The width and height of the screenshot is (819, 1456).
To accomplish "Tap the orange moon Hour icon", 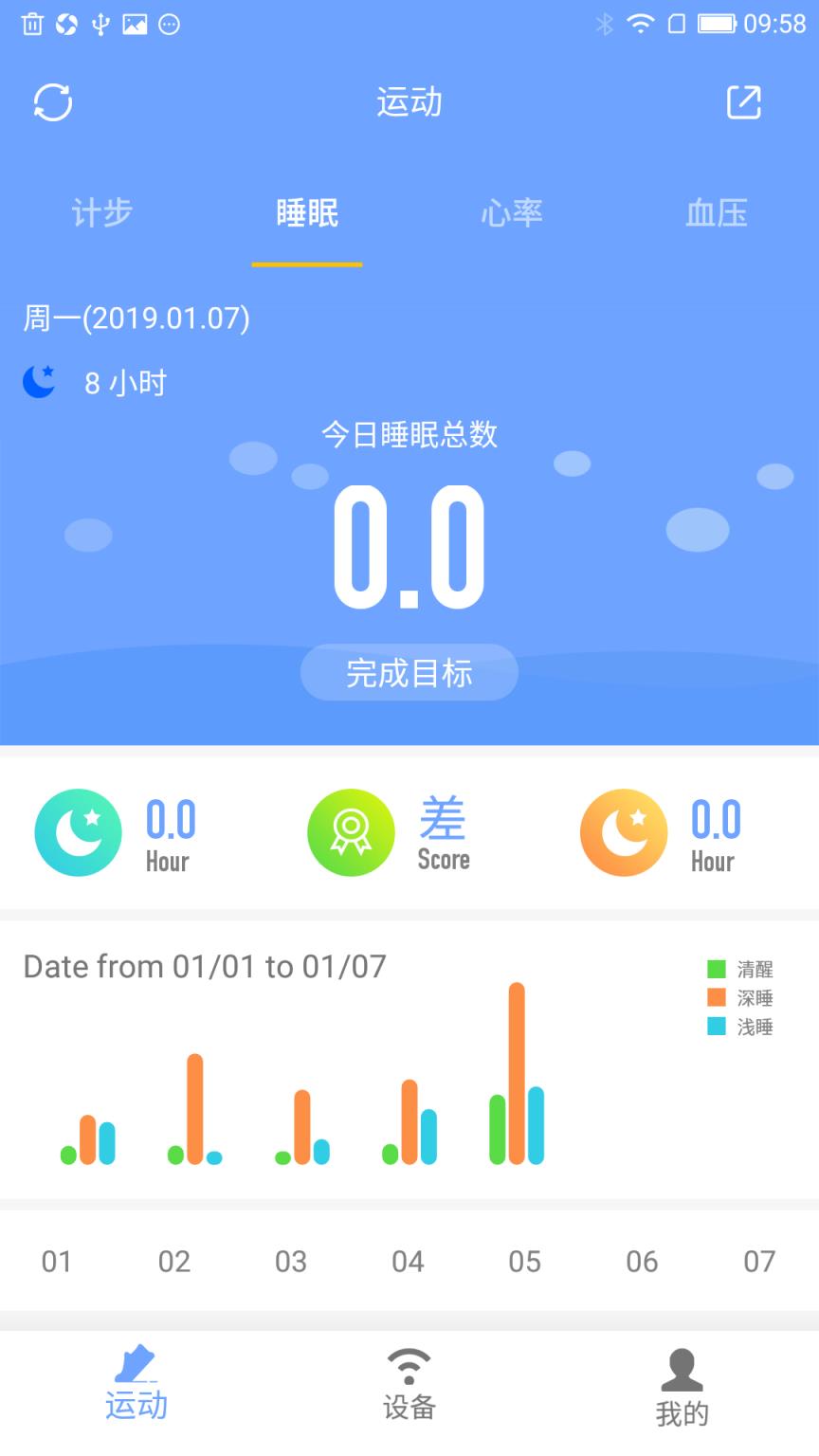I will (624, 832).
